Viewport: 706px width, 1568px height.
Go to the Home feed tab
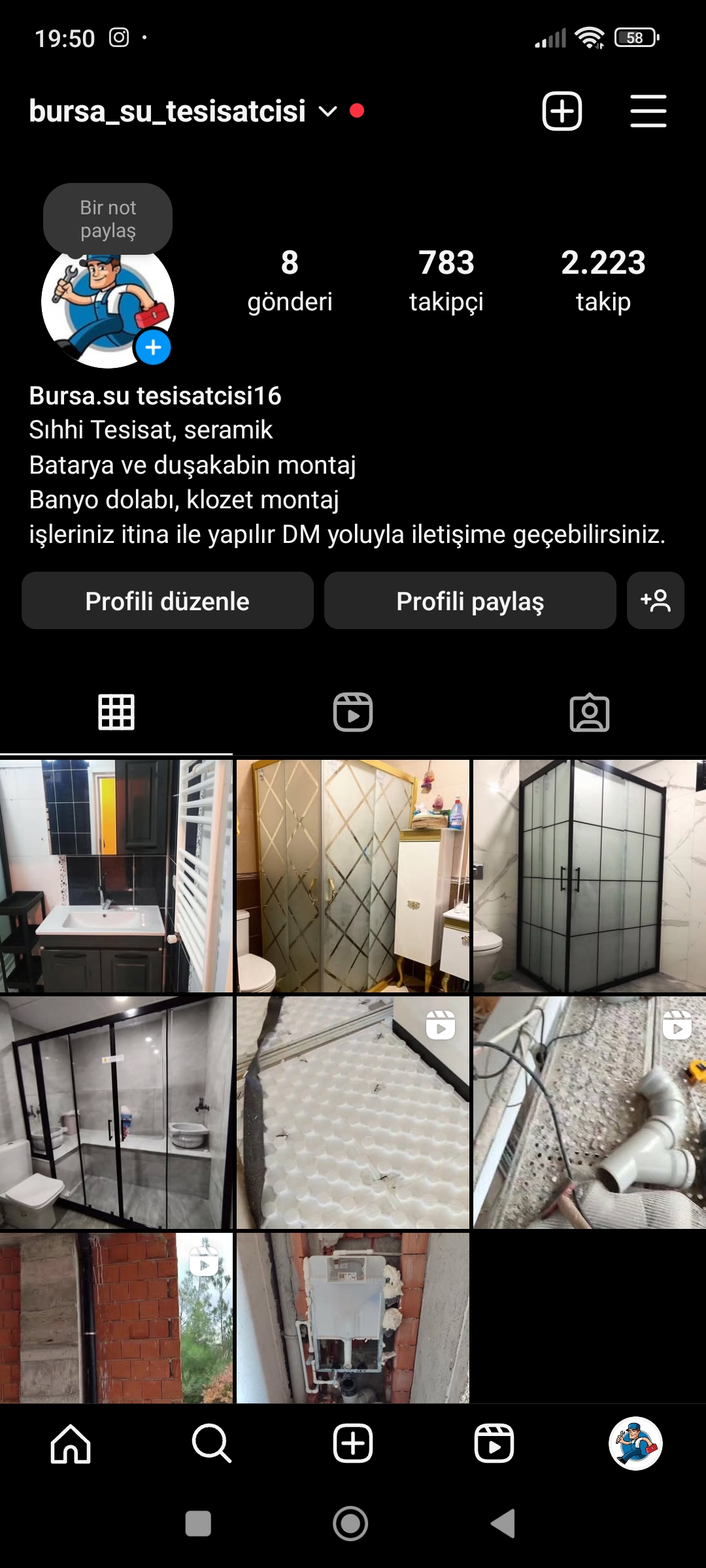71,1444
